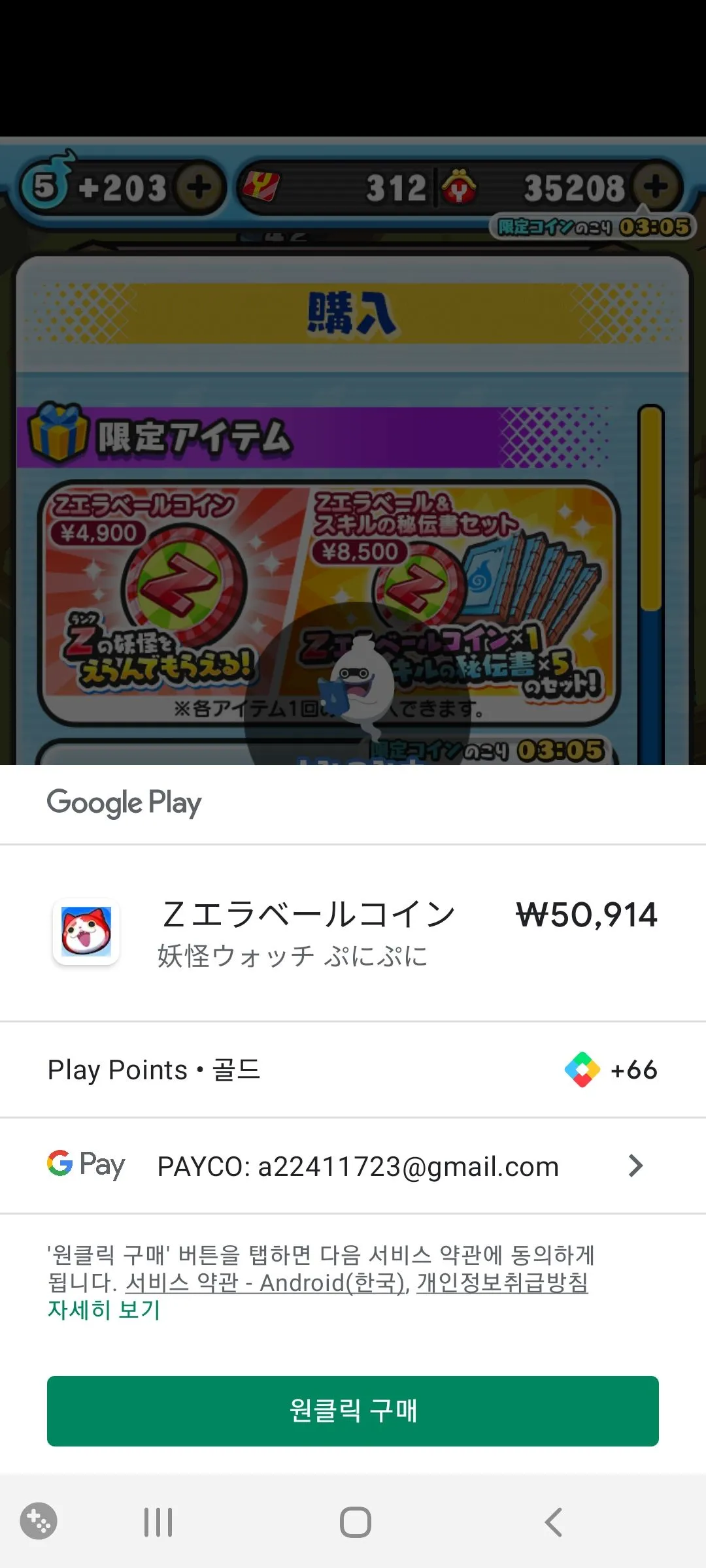Tap the 원클릭 구매 purchase button

point(353,1411)
